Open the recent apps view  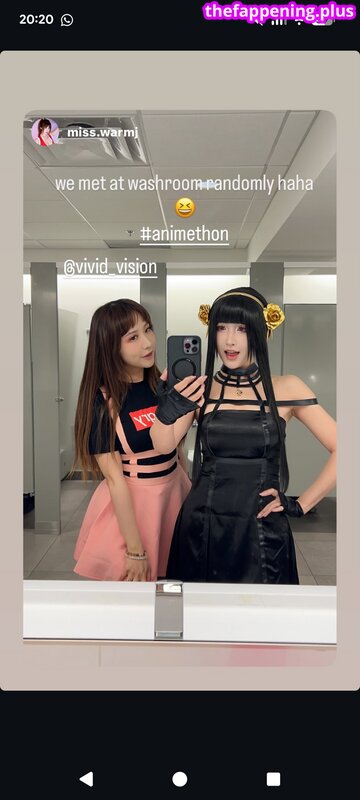tap(273, 779)
